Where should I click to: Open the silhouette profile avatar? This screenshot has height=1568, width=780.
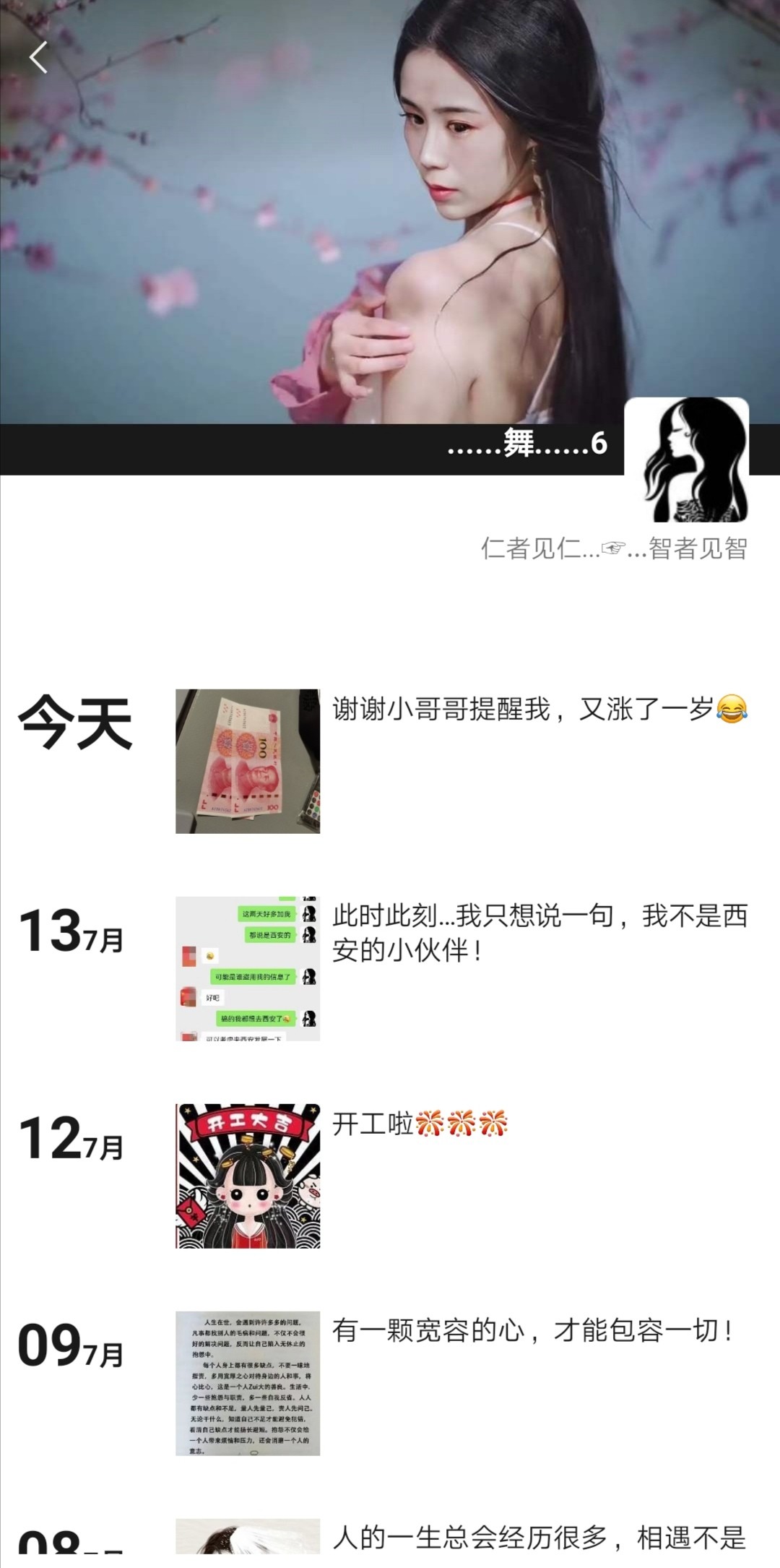[x=686, y=460]
